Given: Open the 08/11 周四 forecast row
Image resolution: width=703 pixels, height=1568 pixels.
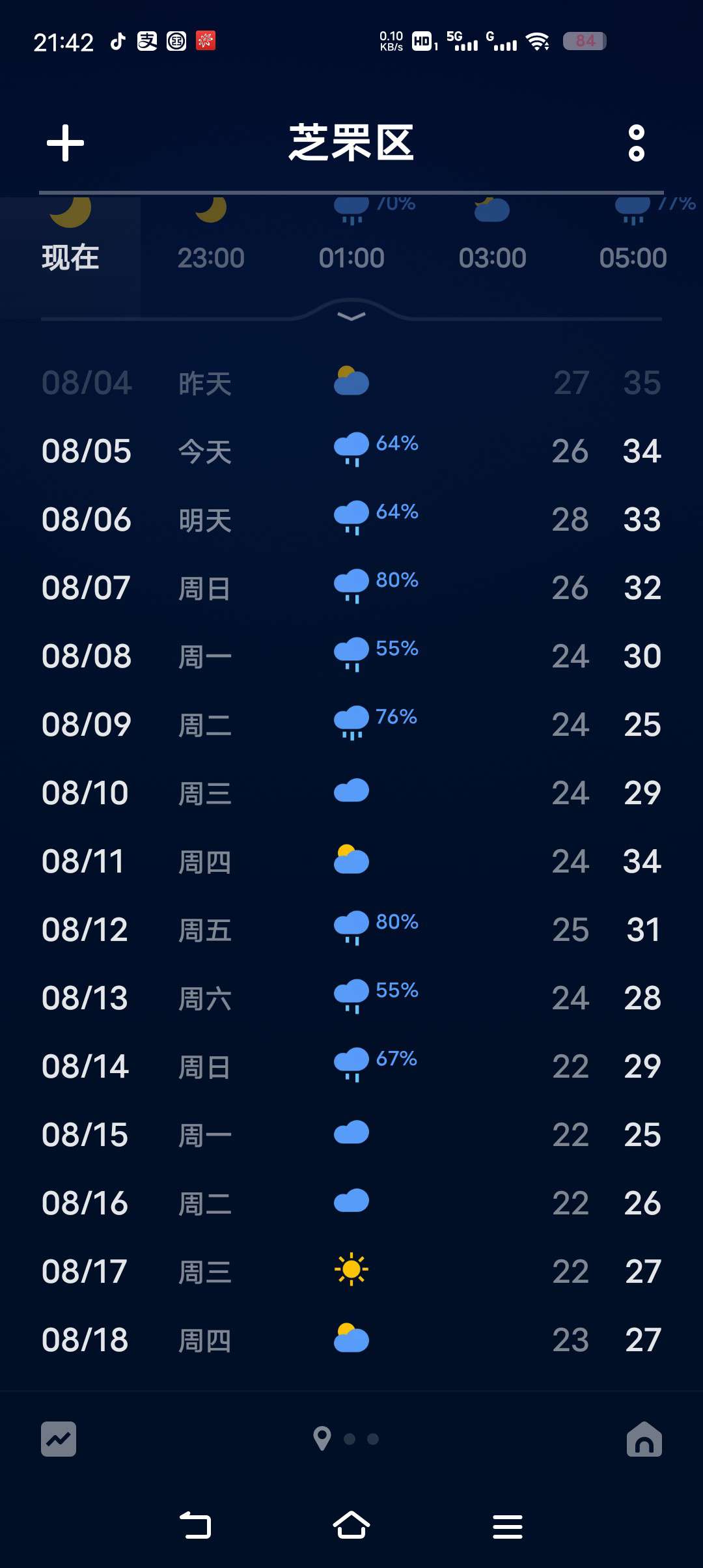Looking at the screenshot, I should tap(351, 861).
